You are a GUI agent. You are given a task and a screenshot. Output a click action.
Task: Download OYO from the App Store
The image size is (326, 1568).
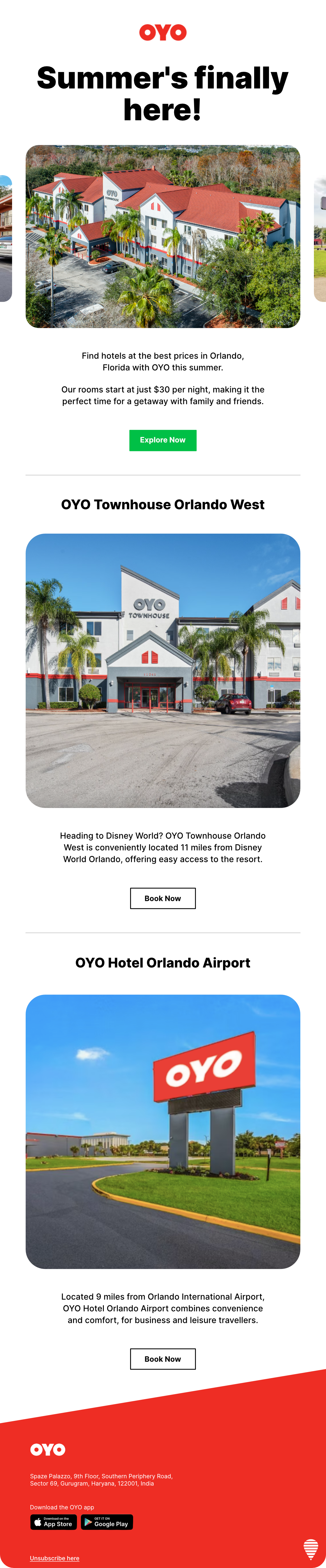tap(54, 1522)
